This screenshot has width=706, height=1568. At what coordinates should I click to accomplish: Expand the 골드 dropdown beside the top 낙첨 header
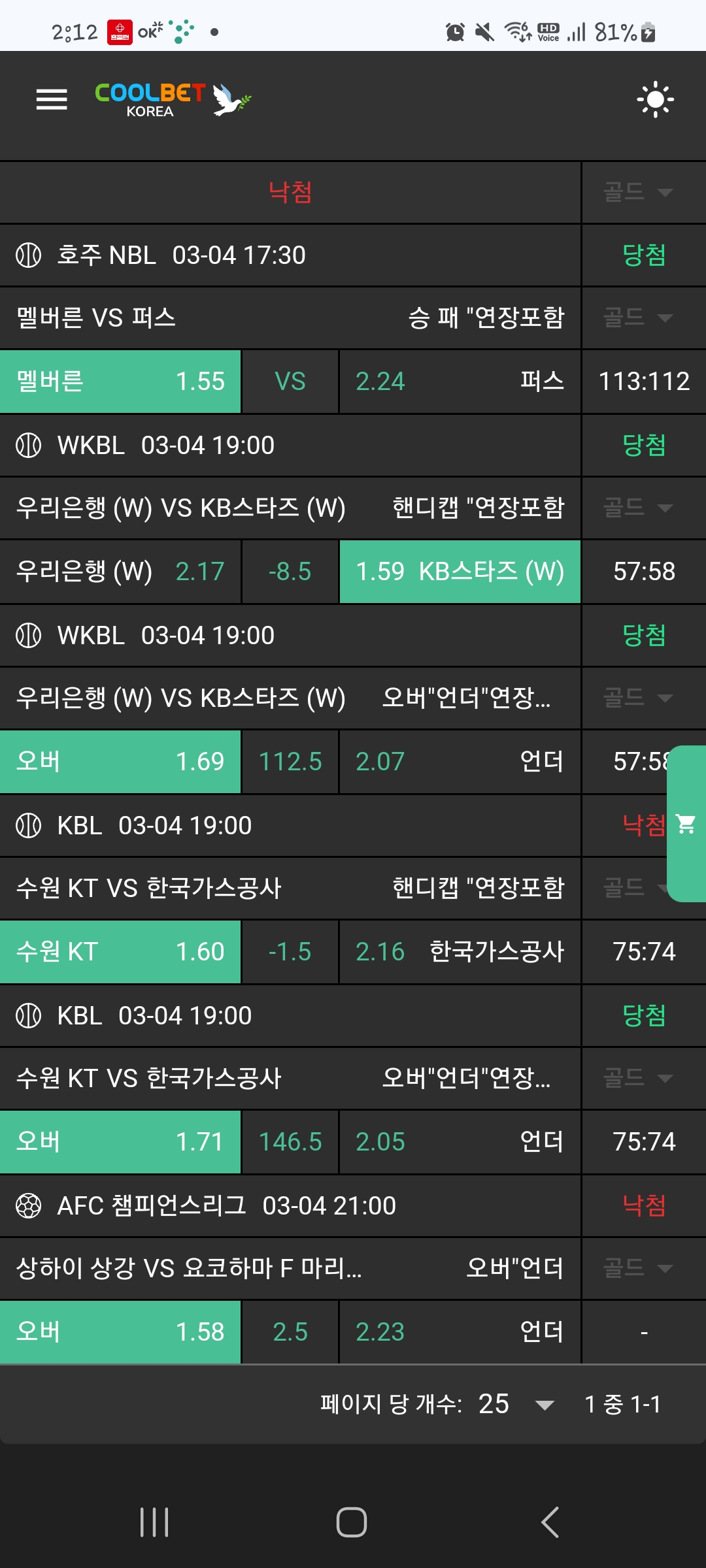pyautogui.click(x=638, y=193)
